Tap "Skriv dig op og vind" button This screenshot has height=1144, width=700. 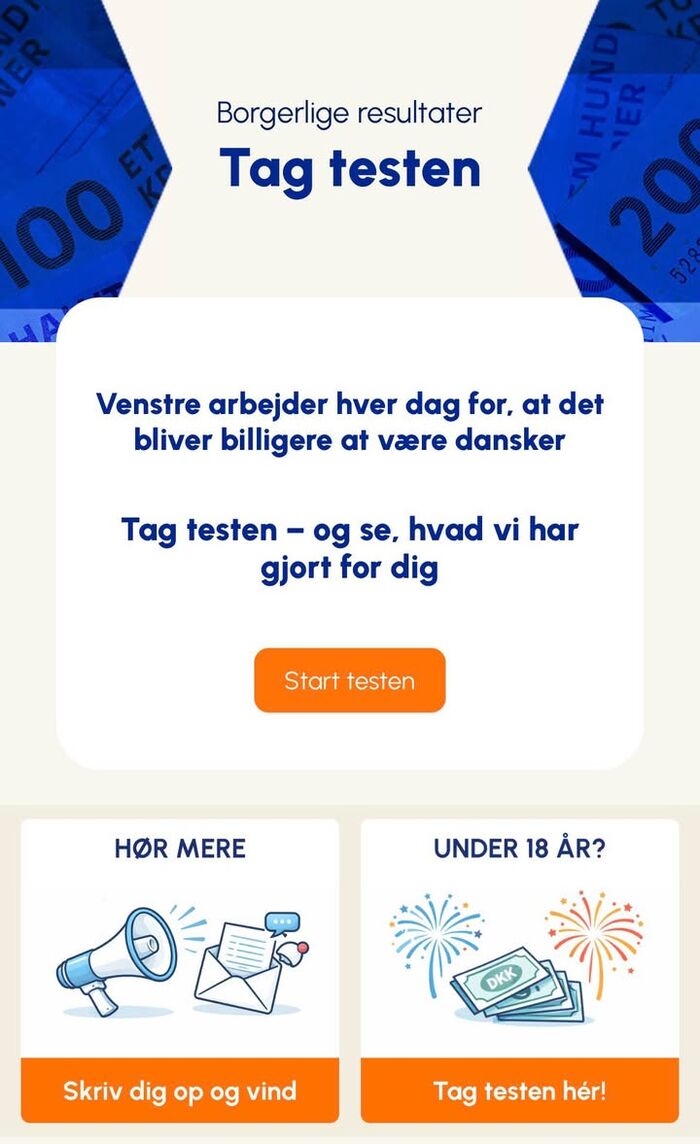click(180, 1090)
